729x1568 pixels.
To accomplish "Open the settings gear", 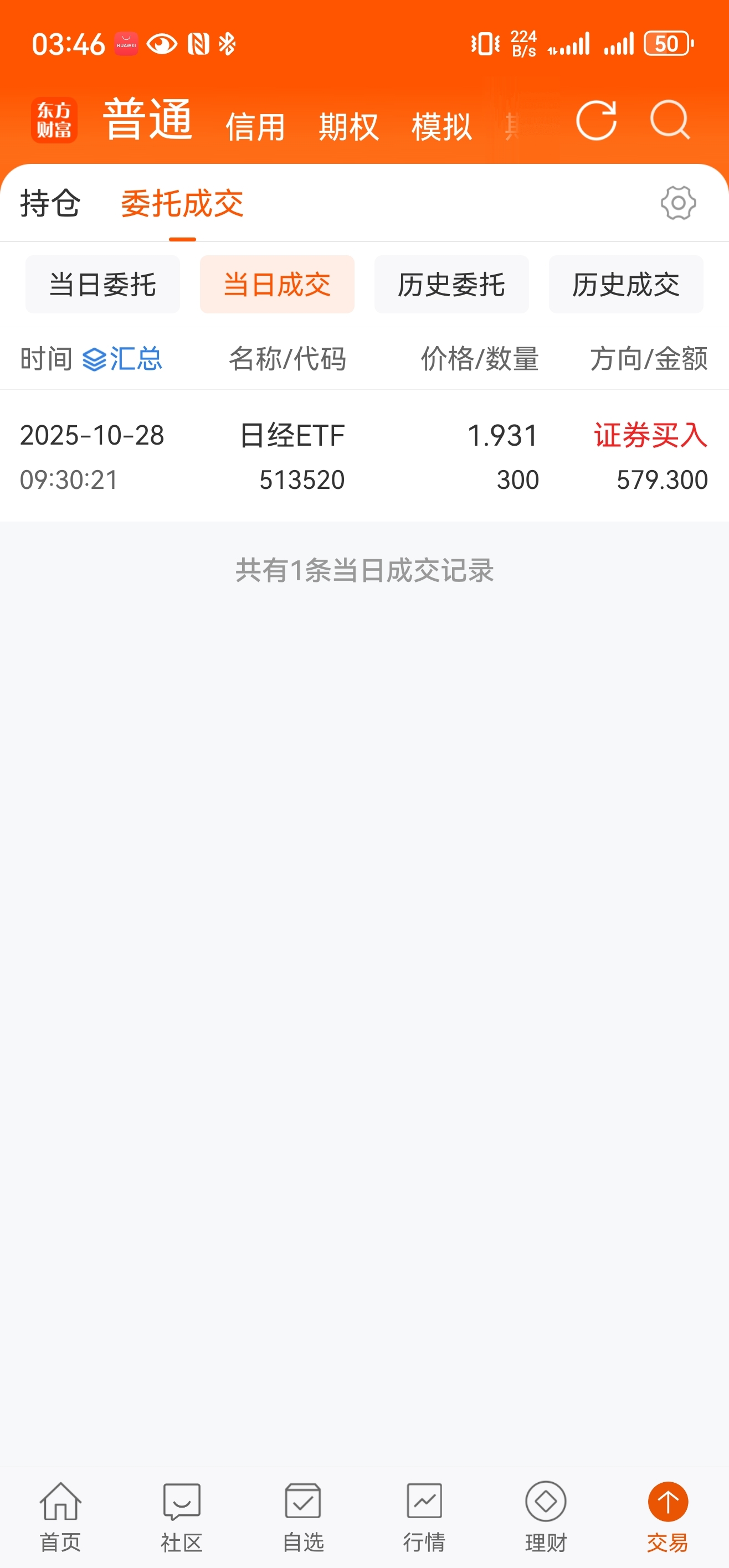I will tap(678, 203).
